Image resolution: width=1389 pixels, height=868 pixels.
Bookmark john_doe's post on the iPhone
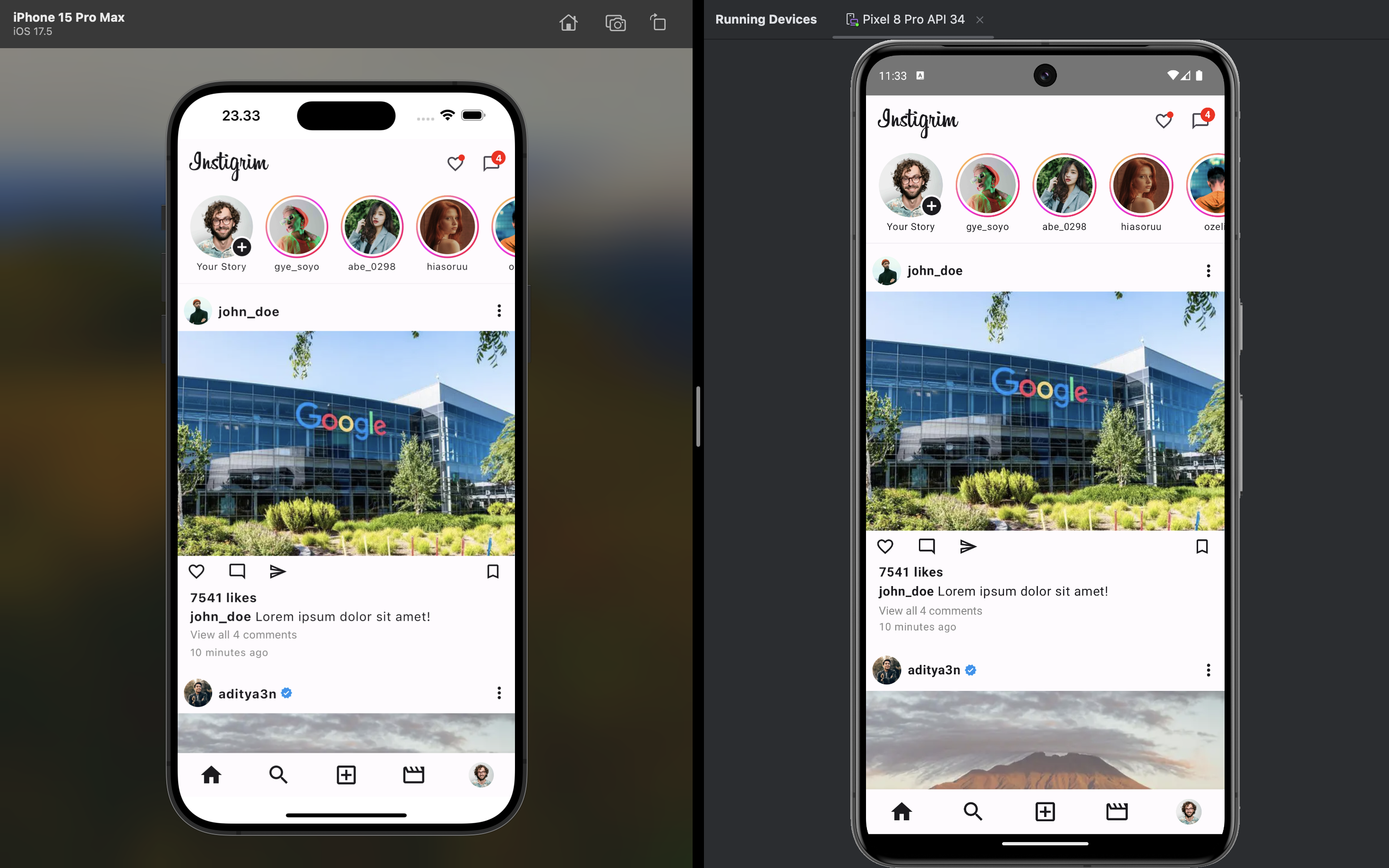[x=493, y=571]
